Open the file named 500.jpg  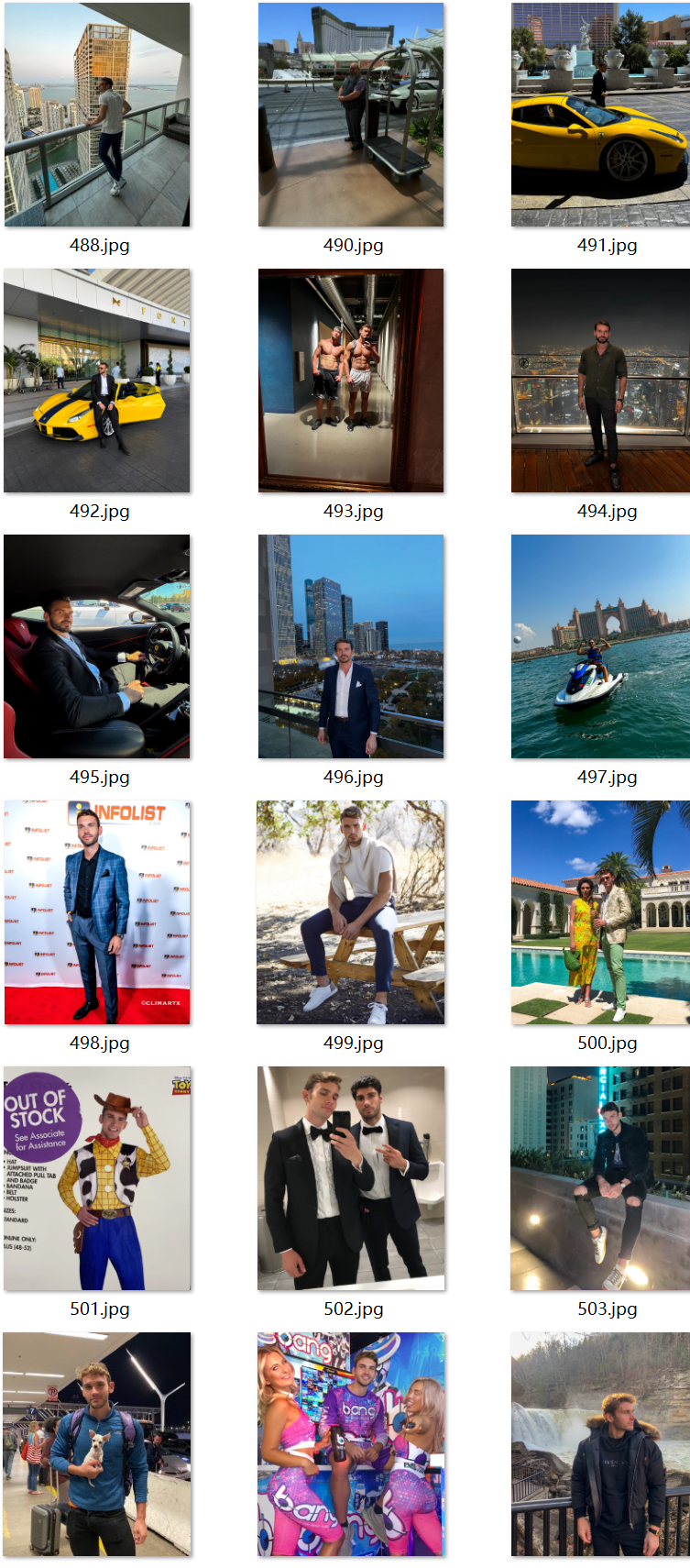click(600, 912)
